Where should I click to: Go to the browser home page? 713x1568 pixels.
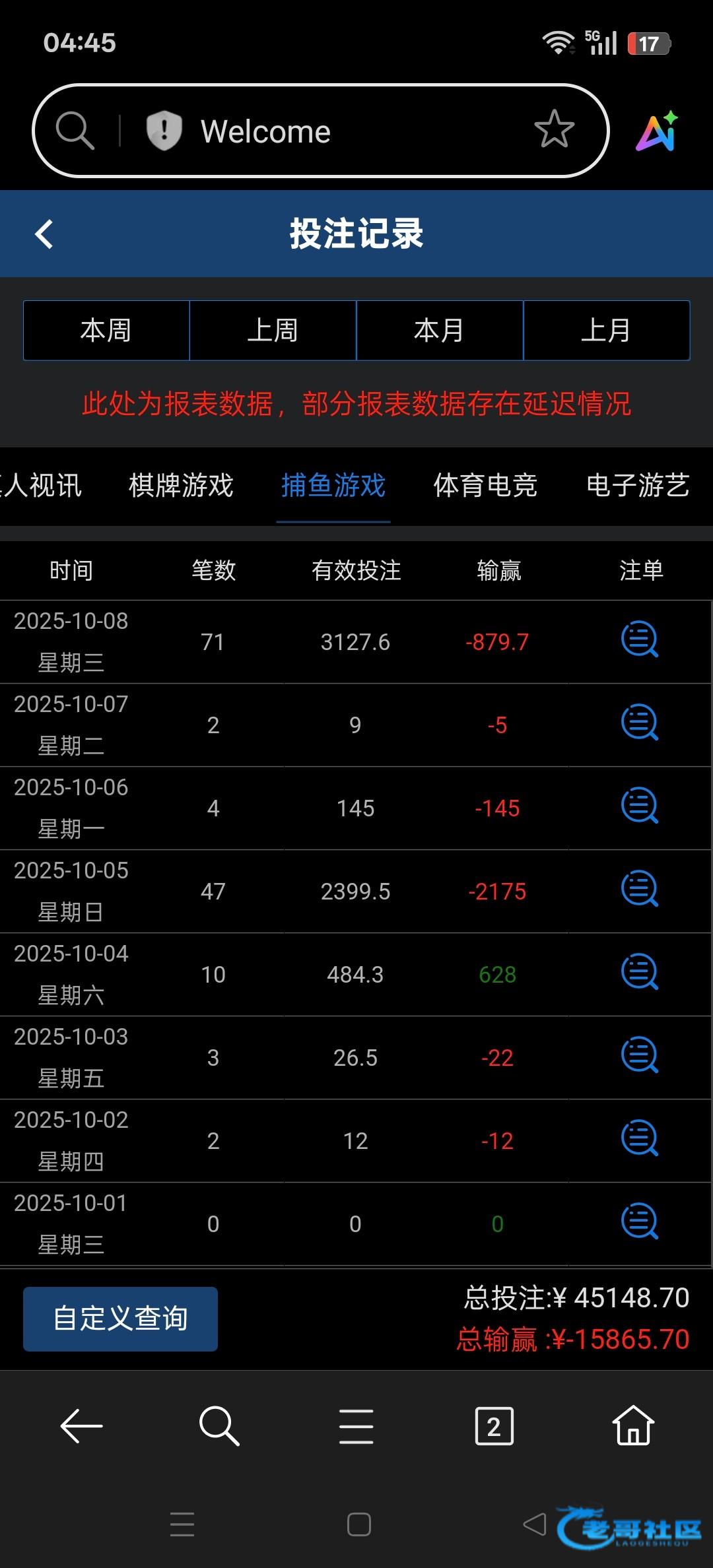[633, 1426]
